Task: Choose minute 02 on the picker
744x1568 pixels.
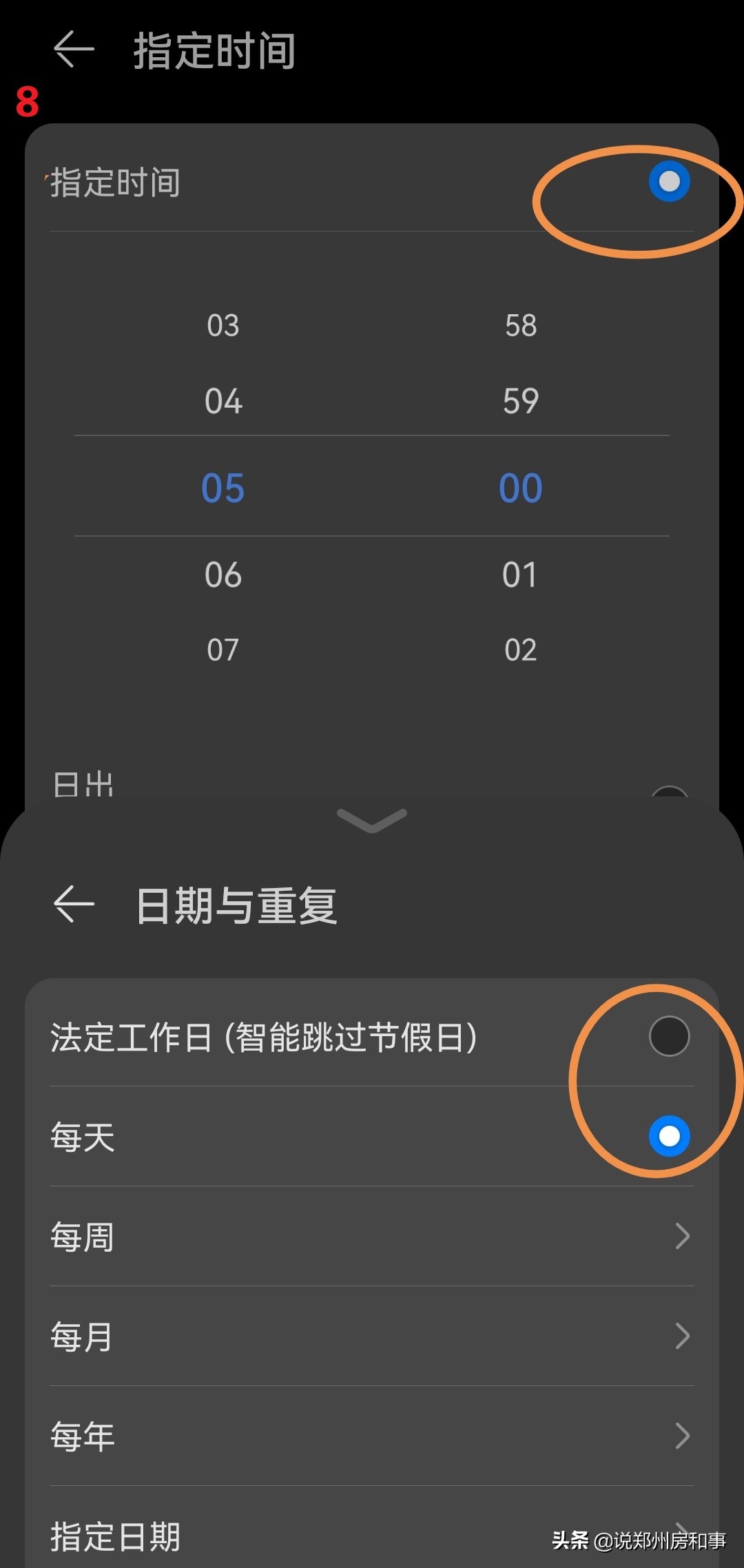Action: coord(520,648)
